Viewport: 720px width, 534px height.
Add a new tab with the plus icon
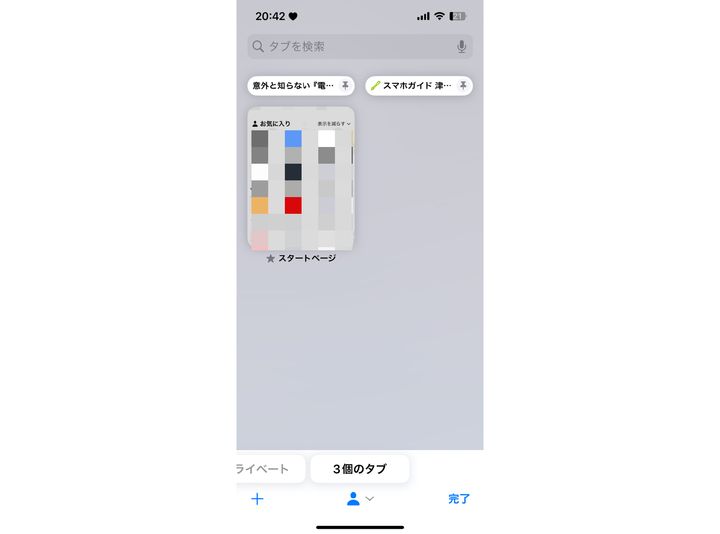coord(257,499)
